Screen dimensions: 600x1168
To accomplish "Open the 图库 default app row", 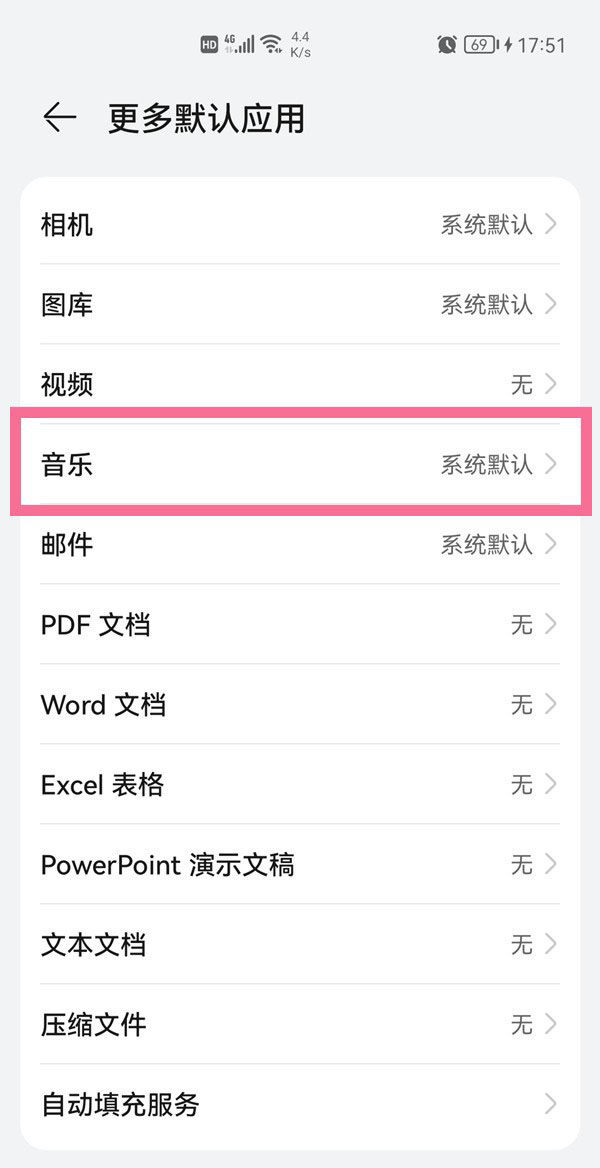I will tap(300, 304).
